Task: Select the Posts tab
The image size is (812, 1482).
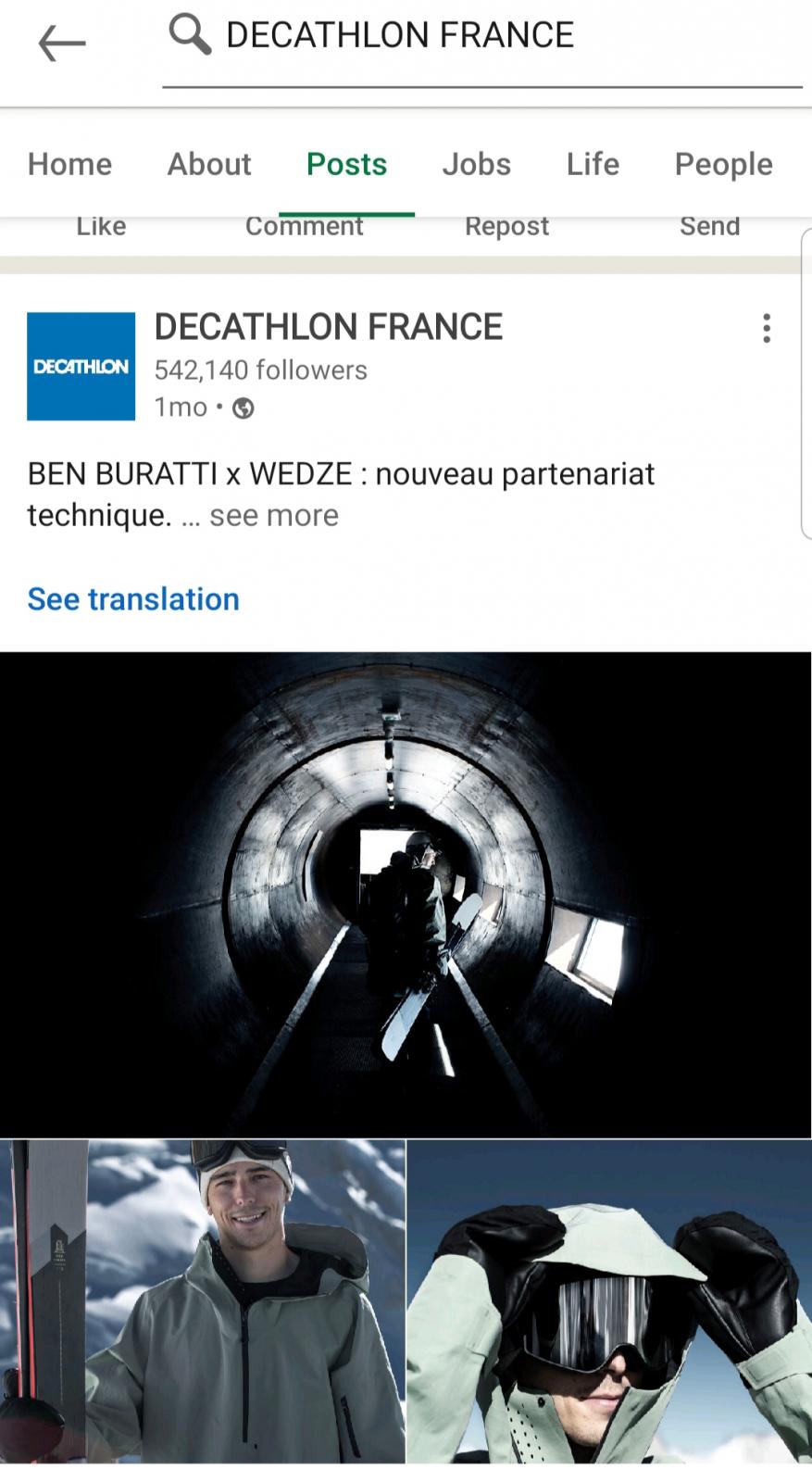Action: (346, 164)
